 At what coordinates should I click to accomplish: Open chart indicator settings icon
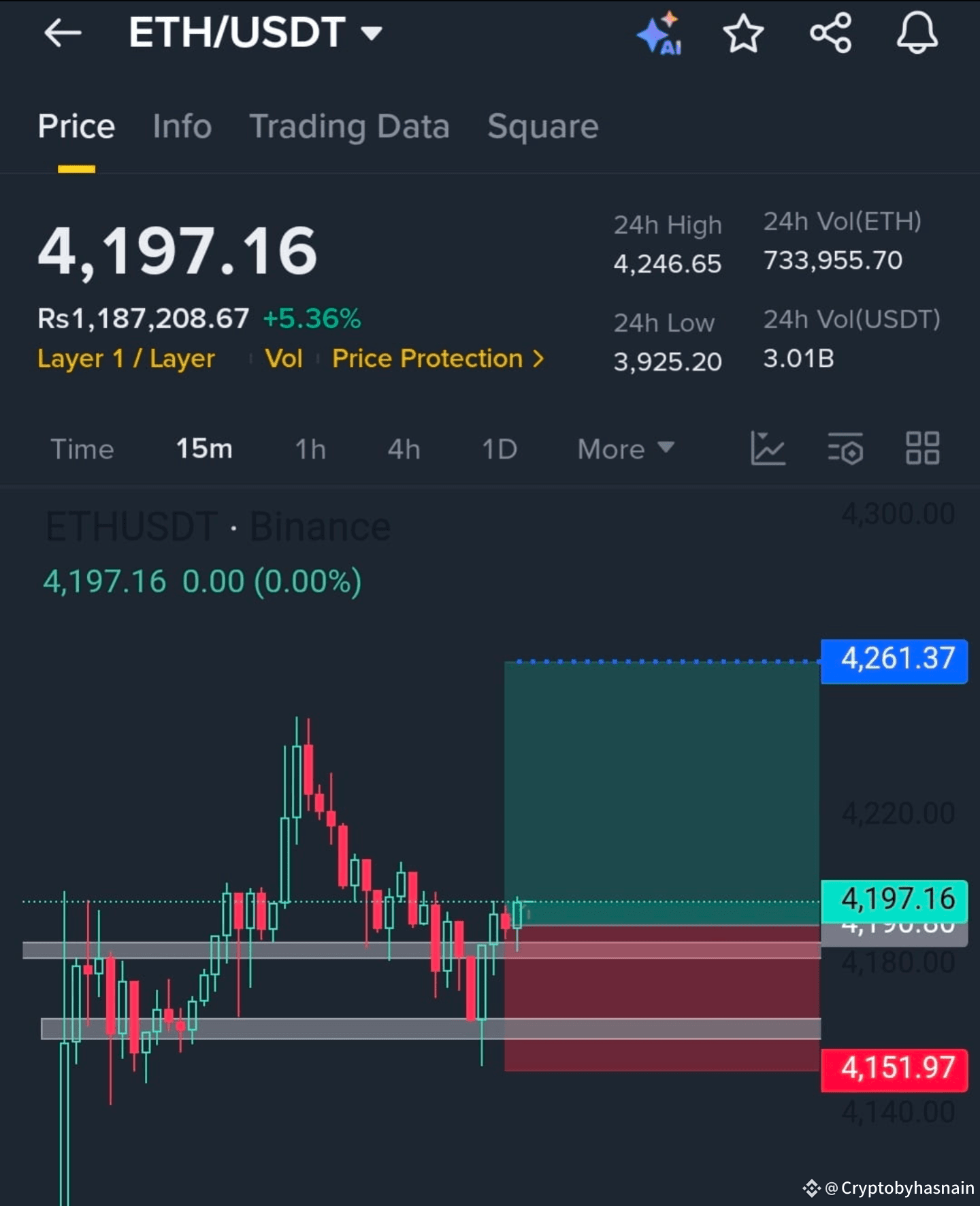(x=845, y=449)
